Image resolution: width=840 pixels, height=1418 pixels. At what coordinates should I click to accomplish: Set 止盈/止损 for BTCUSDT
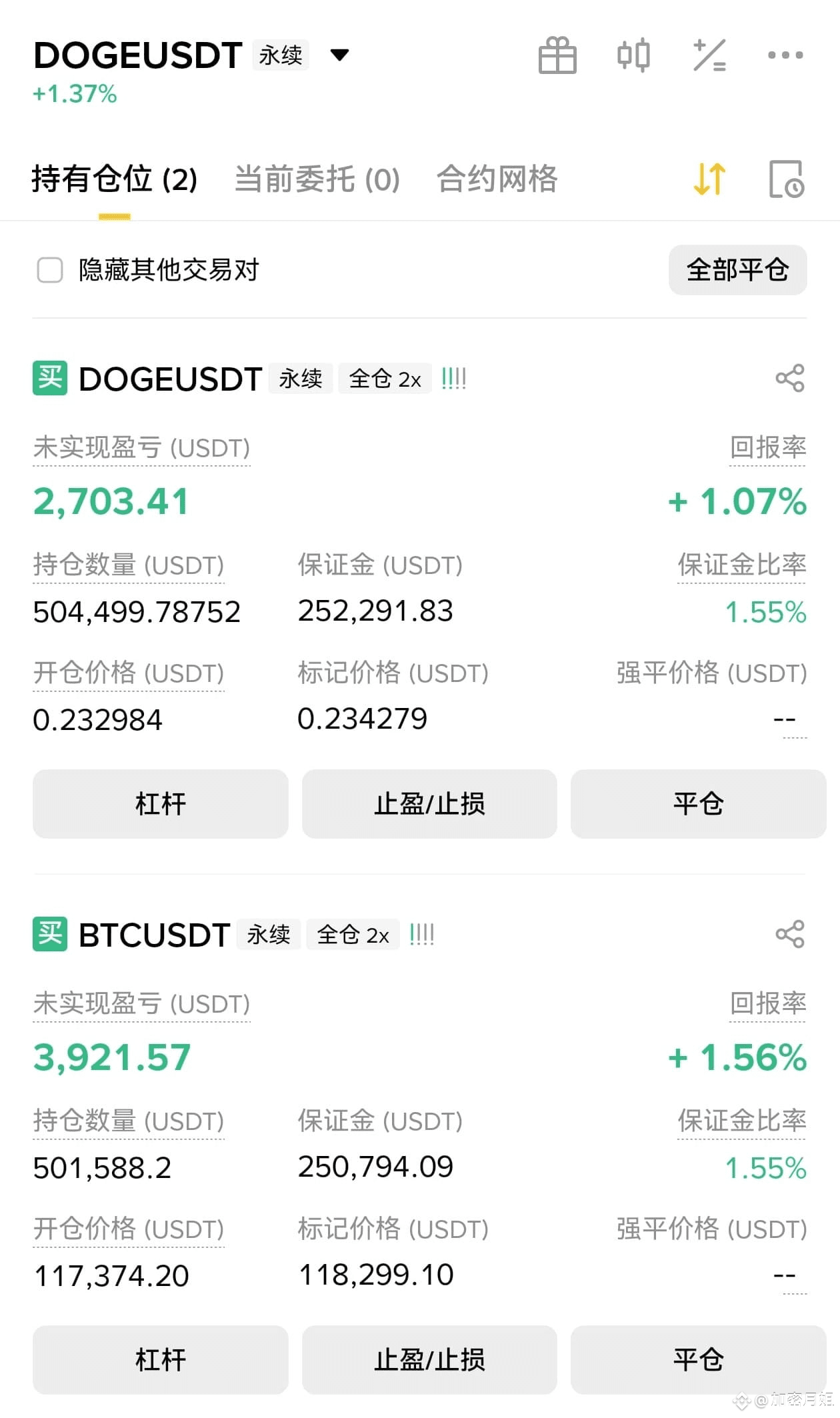pos(429,1359)
